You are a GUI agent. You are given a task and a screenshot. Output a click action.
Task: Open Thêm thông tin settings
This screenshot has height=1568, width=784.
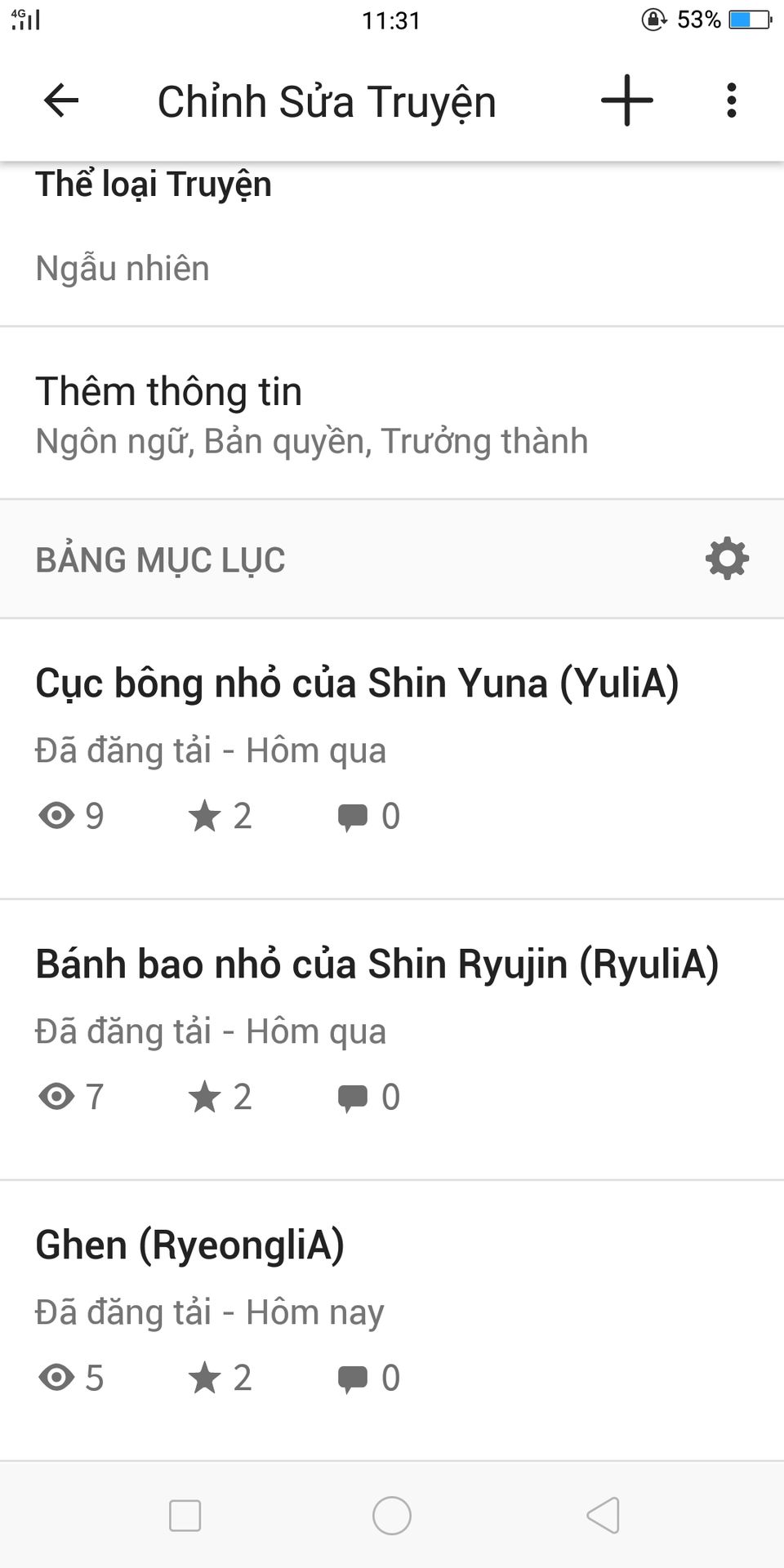392,413
